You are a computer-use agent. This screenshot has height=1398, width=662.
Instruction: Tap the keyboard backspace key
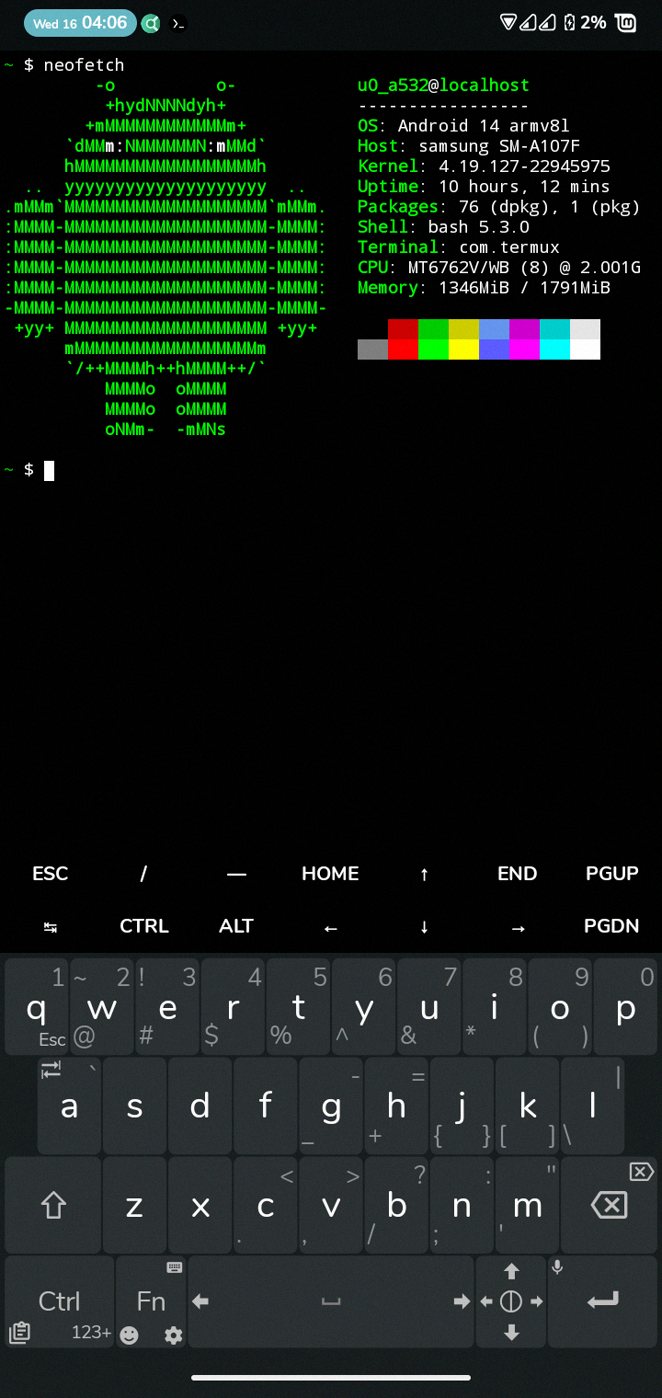609,1205
